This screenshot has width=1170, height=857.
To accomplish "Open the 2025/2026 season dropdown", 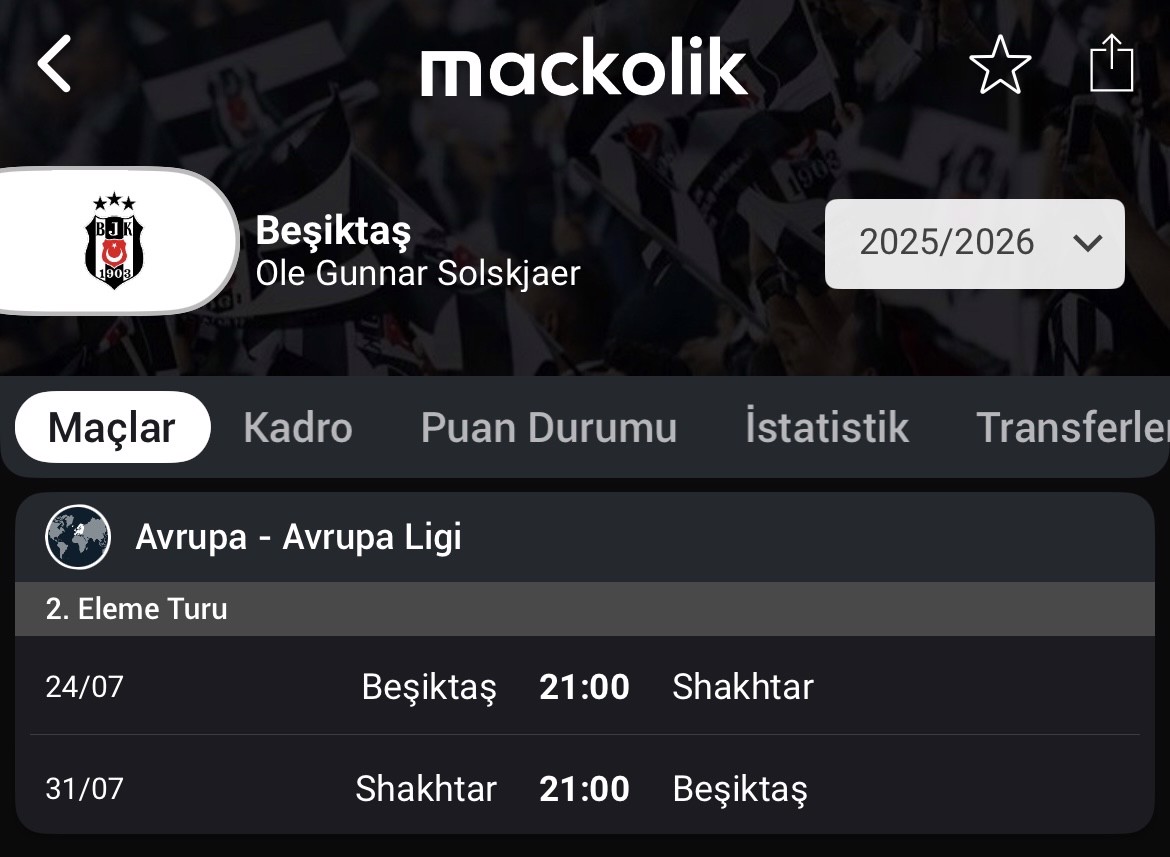I will [974, 243].
